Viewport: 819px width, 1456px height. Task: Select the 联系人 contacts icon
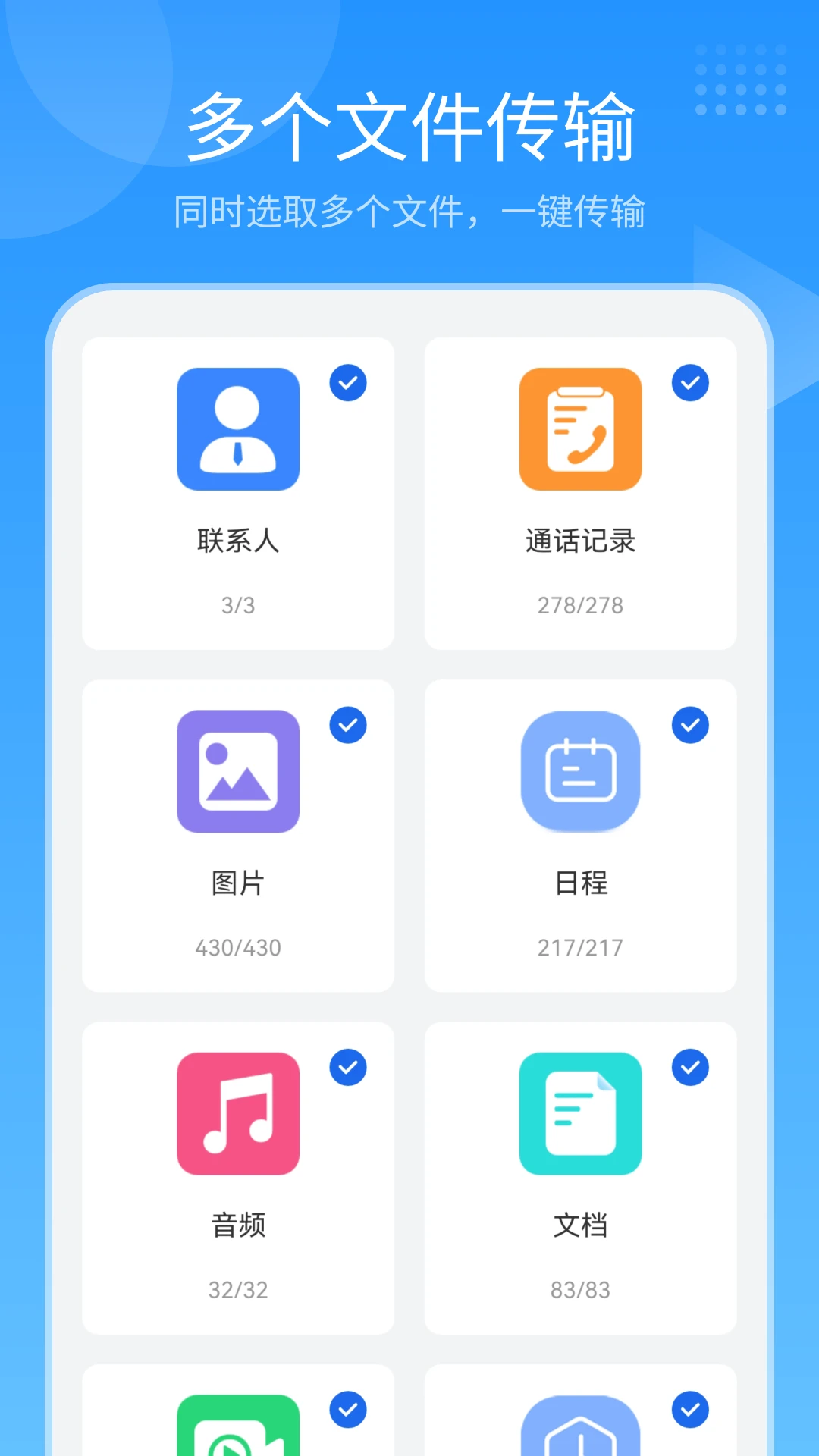point(239,429)
